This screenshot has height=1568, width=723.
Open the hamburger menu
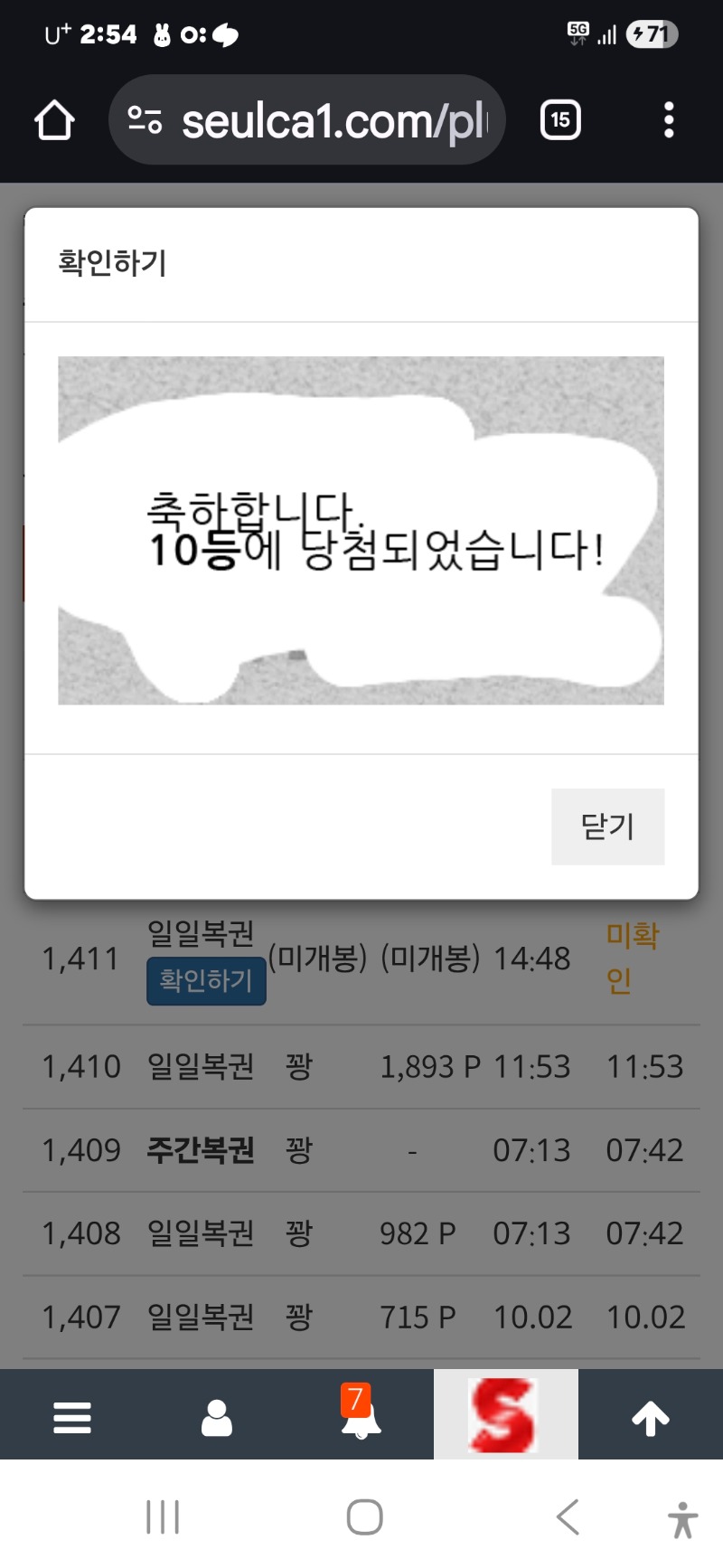click(x=72, y=1417)
